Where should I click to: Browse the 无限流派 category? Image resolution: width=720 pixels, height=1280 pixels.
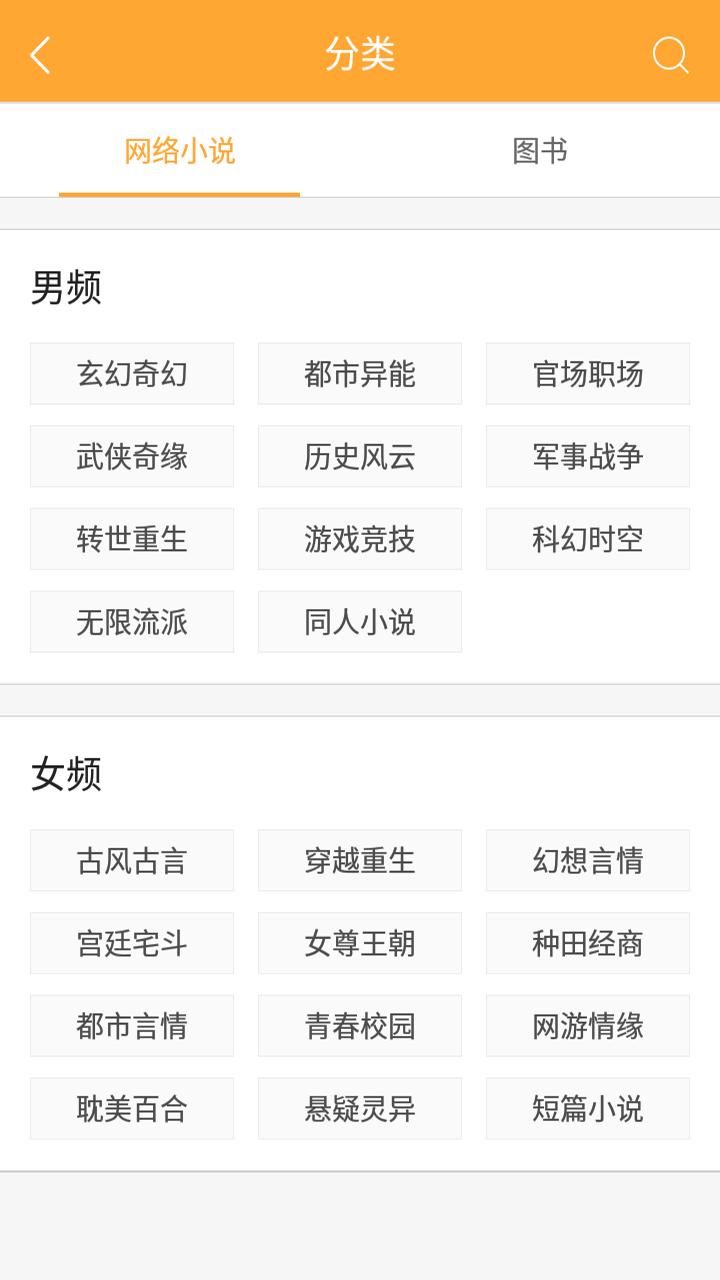coord(132,622)
